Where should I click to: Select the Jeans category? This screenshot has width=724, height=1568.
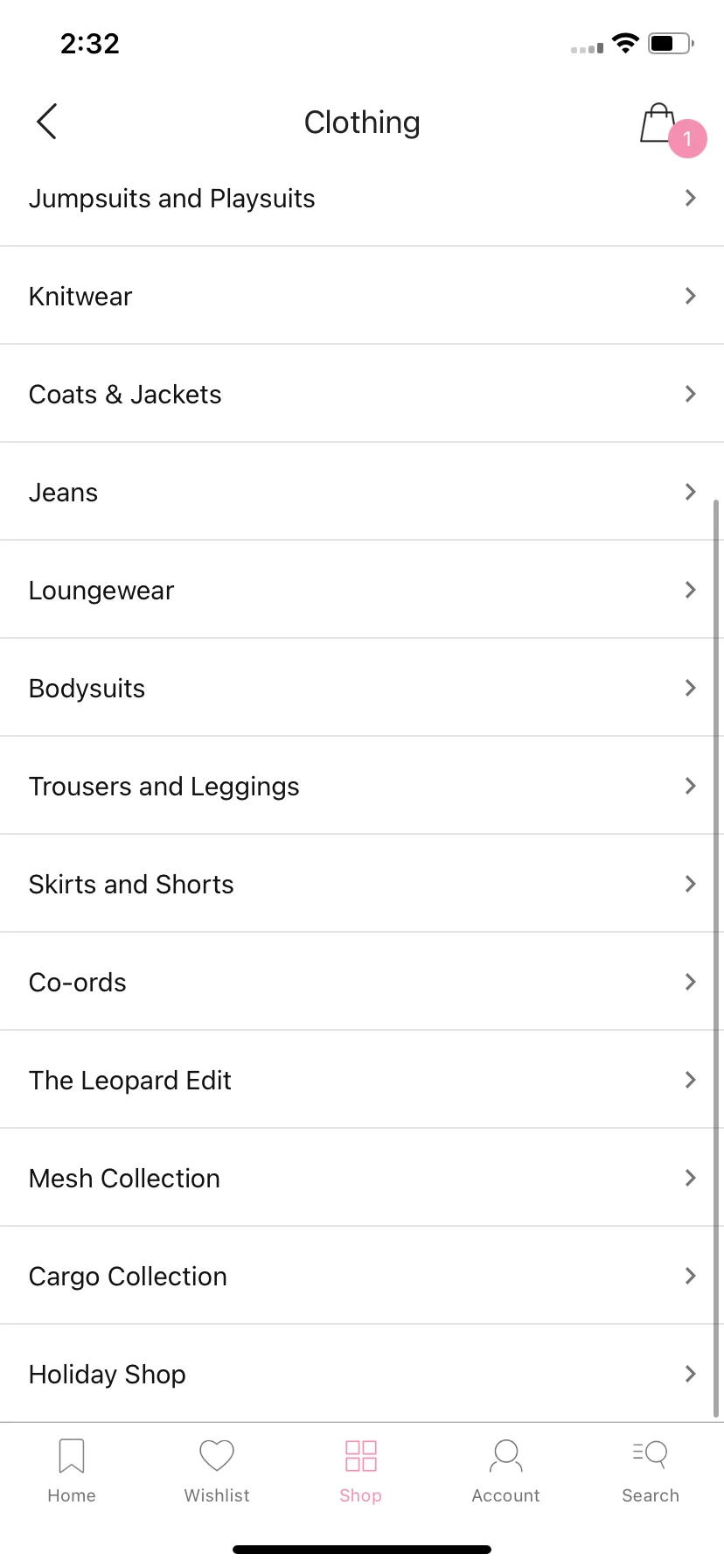pyautogui.click(x=362, y=492)
